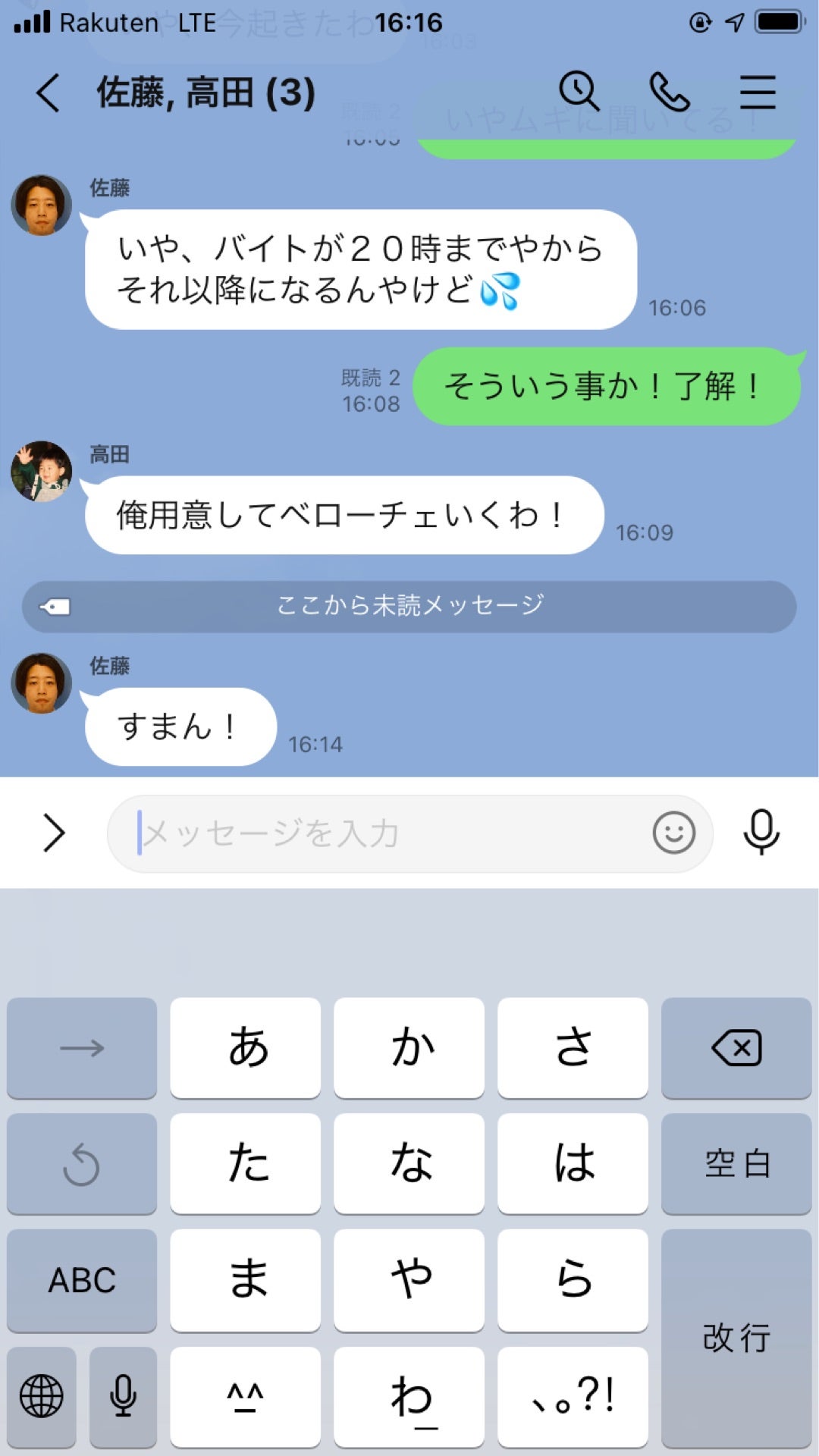Focus the message input field

coord(379,833)
